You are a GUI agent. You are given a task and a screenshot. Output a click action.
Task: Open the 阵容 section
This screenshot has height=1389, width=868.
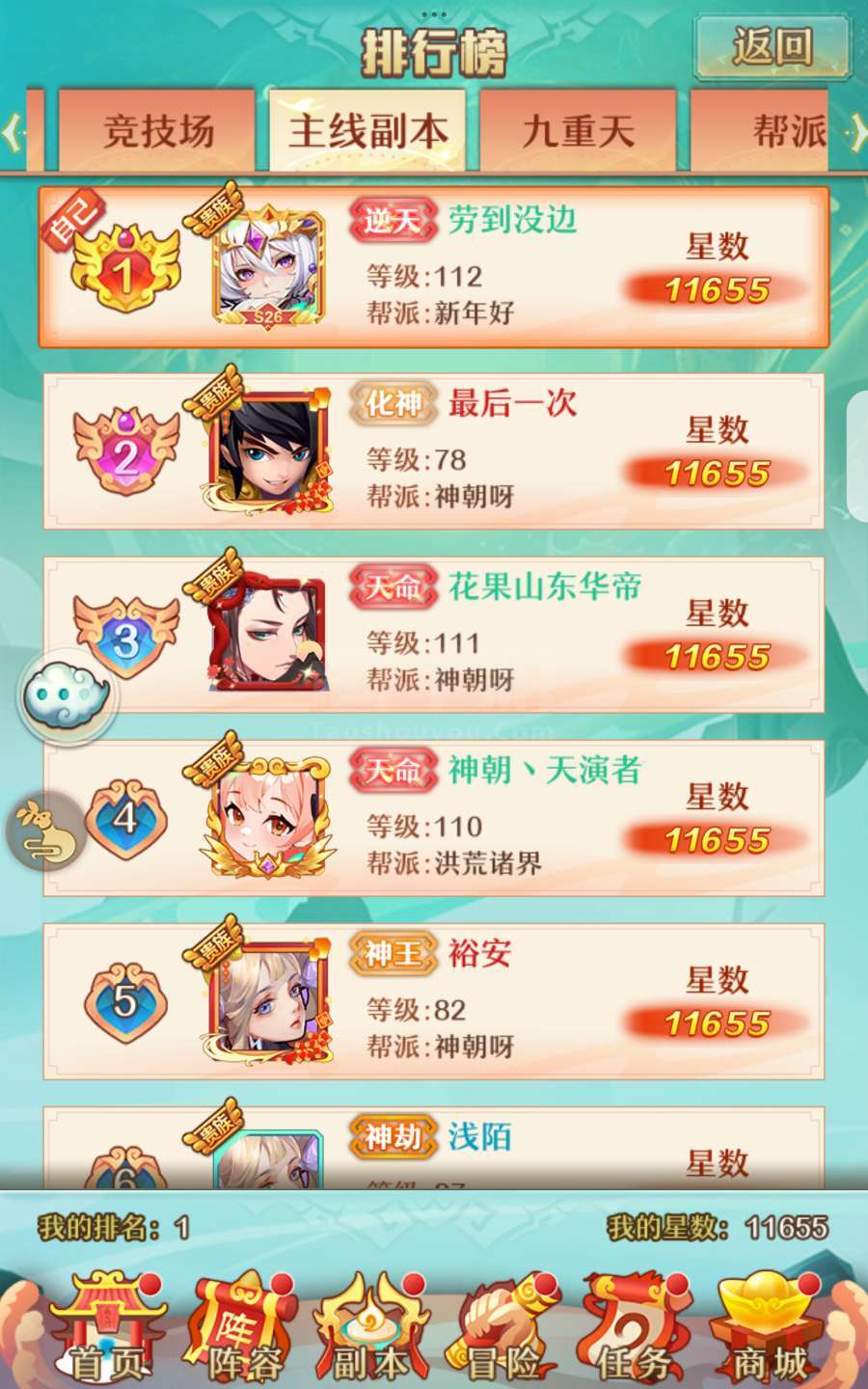pos(243,1327)
